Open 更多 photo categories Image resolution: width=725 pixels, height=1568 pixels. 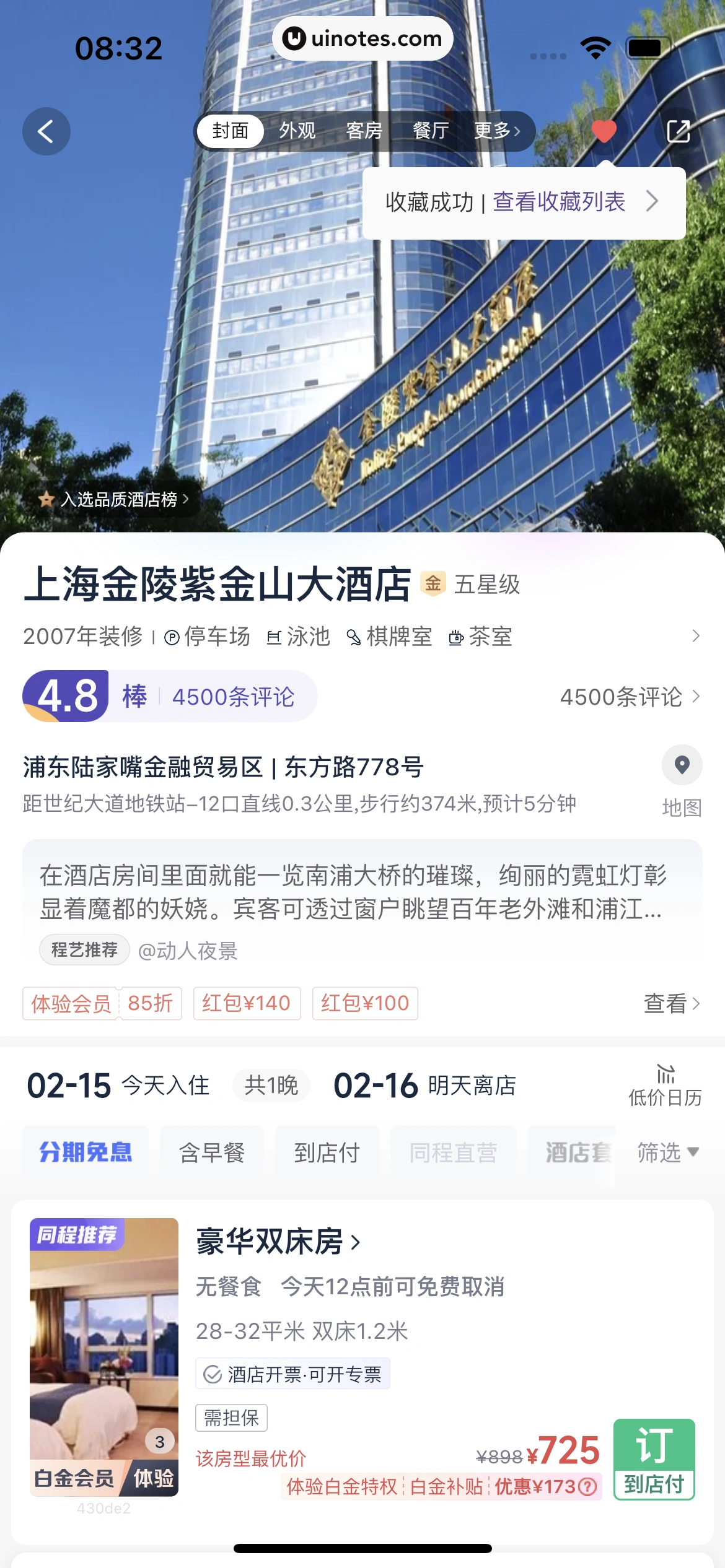pyautogui.click(x=497, y=131)
